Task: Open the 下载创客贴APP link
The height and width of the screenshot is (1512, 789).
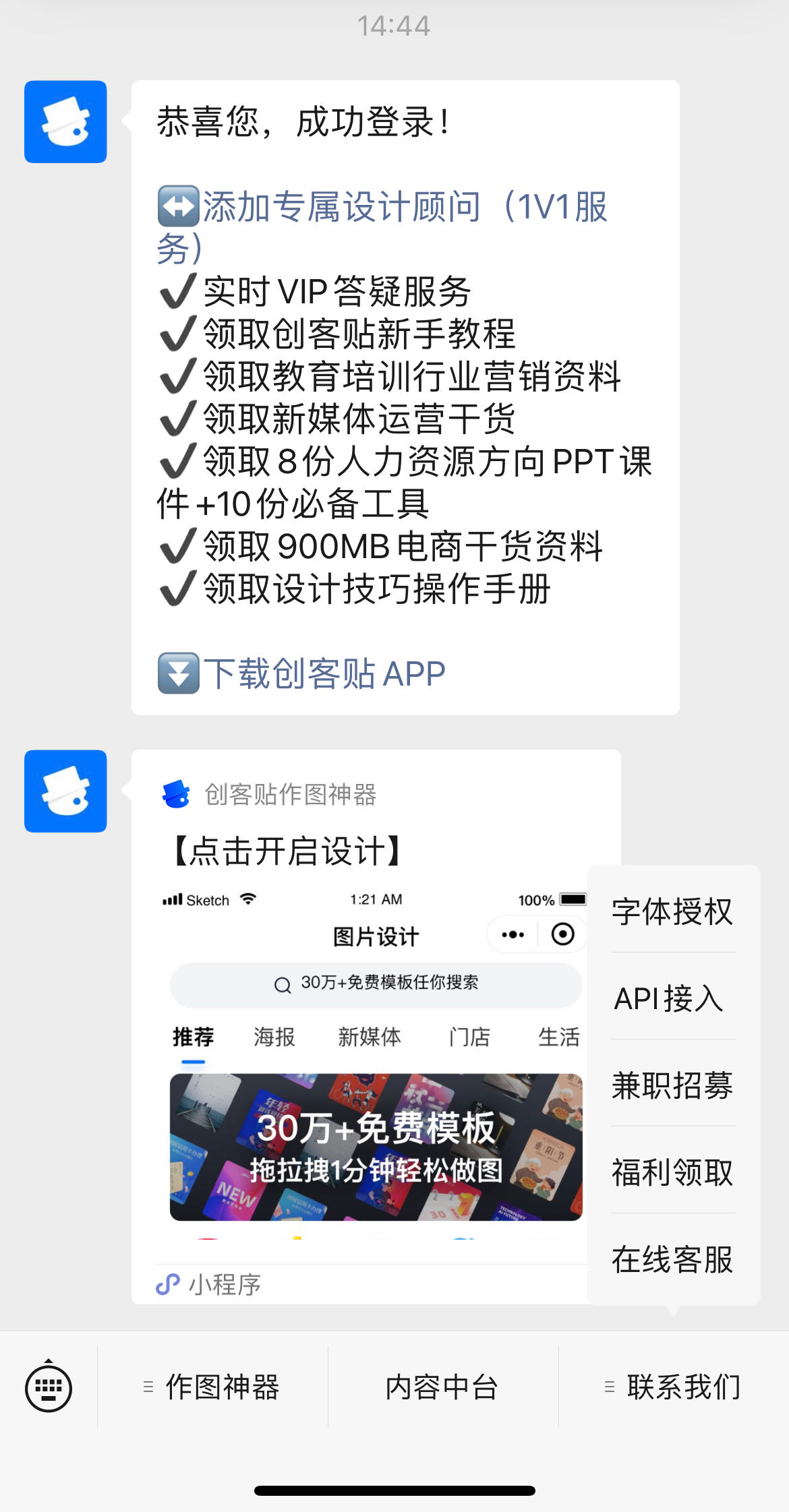Action: [x=324, y=673]
